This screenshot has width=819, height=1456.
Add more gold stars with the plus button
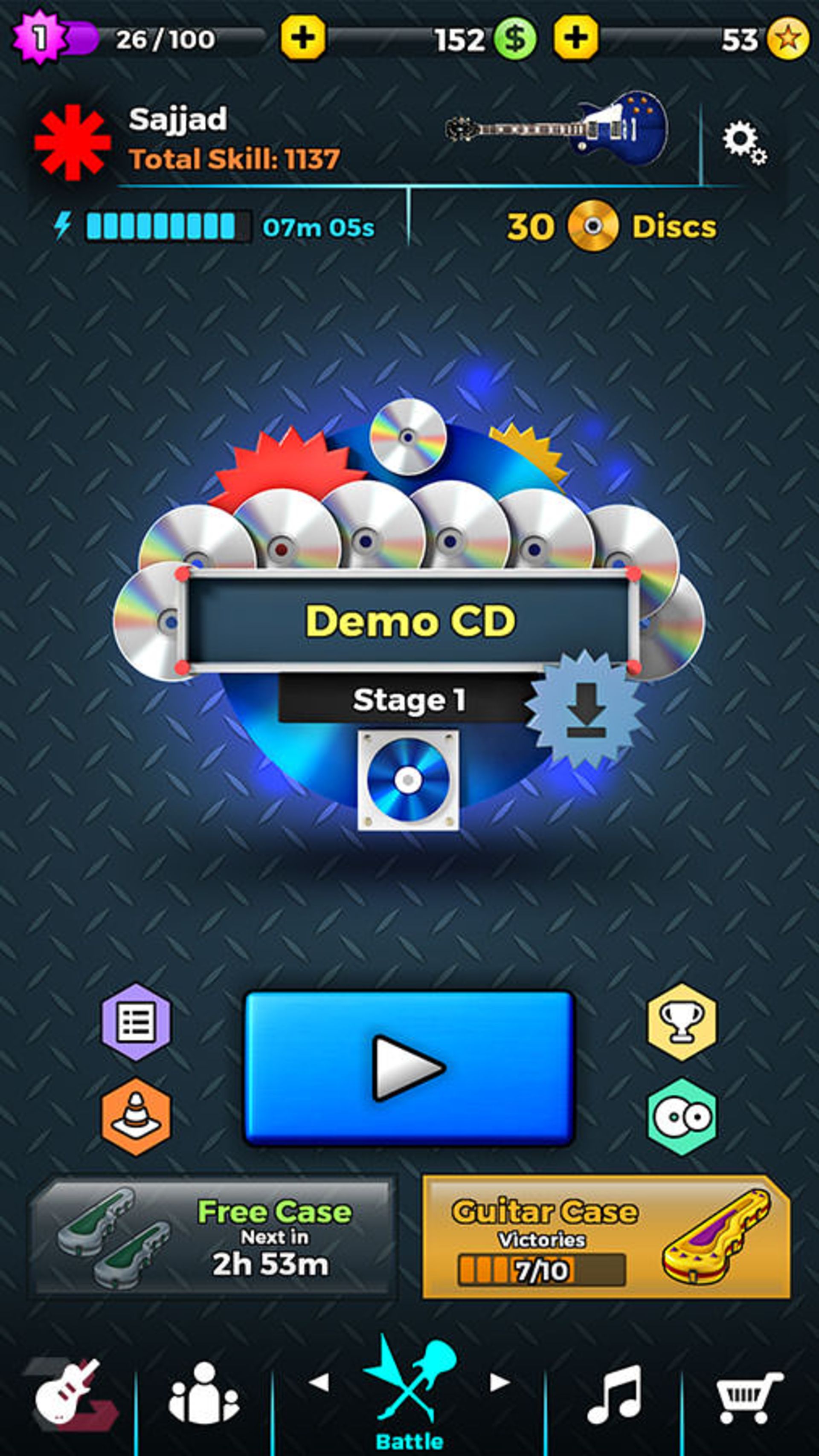575,38
